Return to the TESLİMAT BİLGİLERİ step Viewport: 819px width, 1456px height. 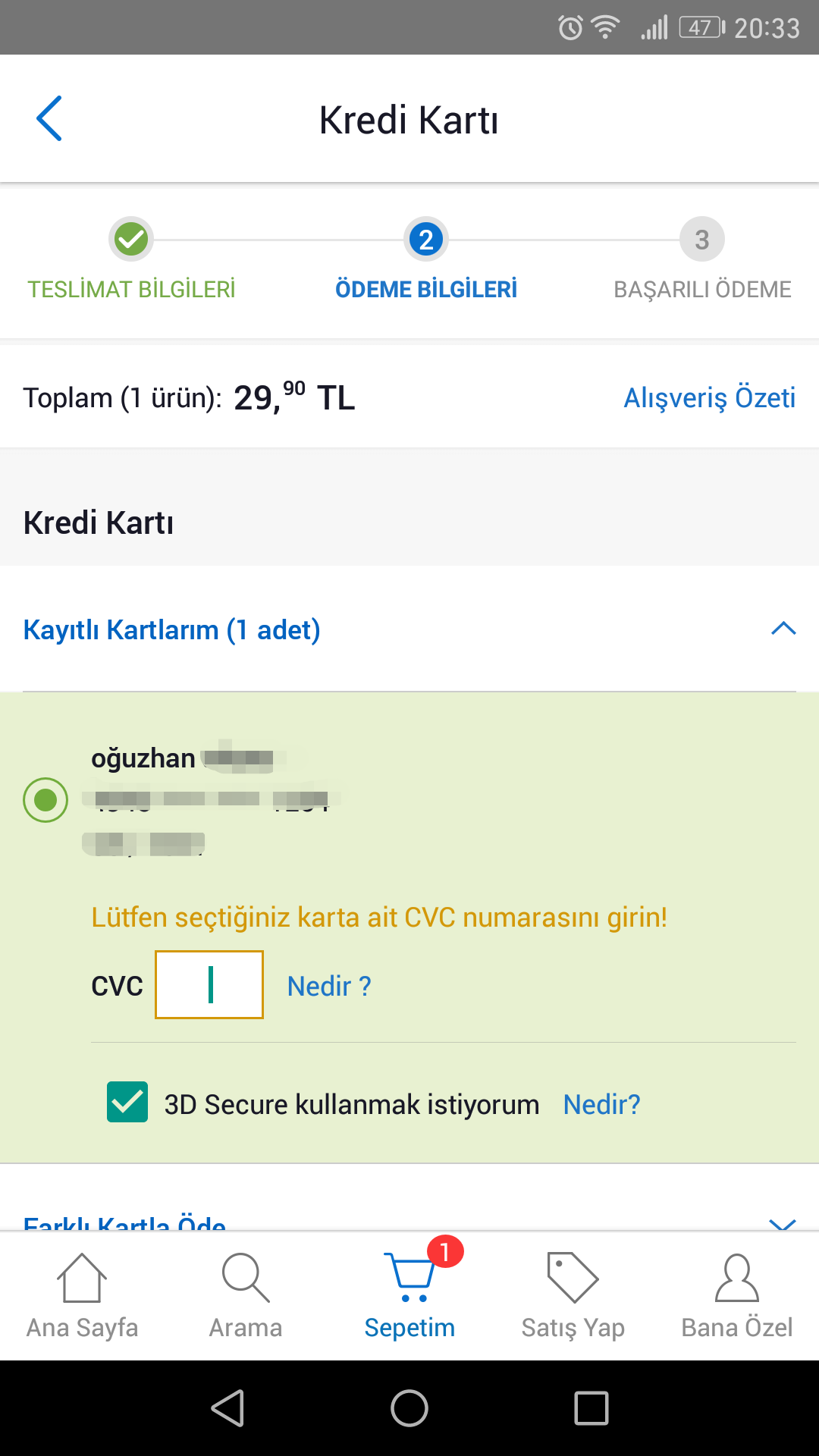(x=131, y=259)
